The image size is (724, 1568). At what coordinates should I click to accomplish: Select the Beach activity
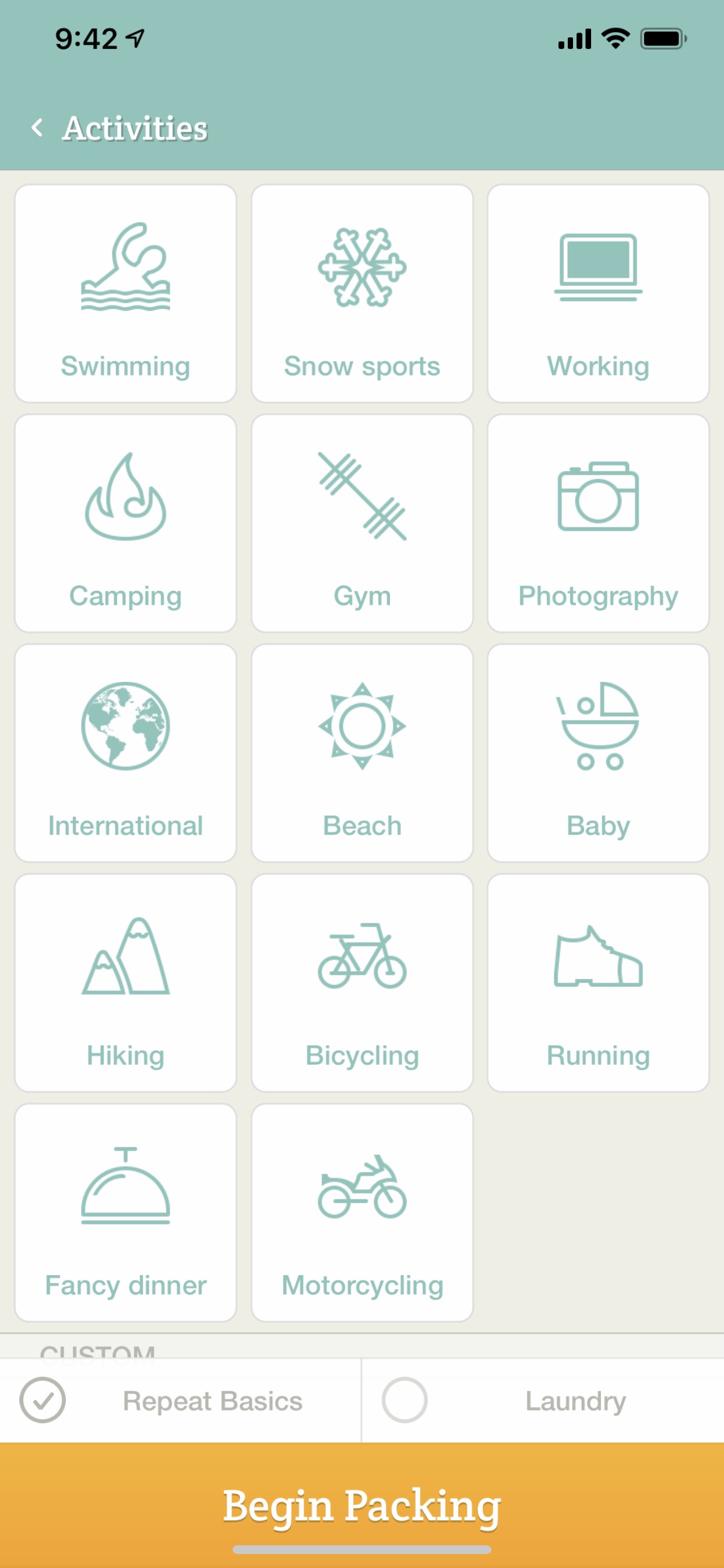pos(362,753)
